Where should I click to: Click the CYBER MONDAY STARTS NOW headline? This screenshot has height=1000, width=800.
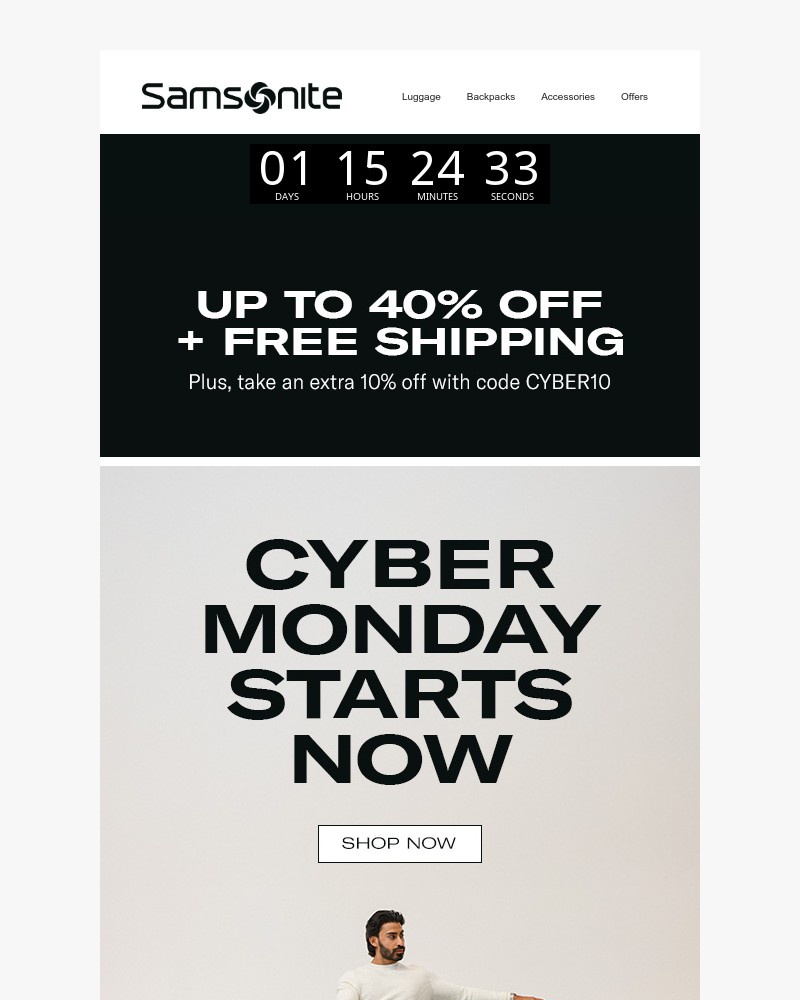pos(399,660)
